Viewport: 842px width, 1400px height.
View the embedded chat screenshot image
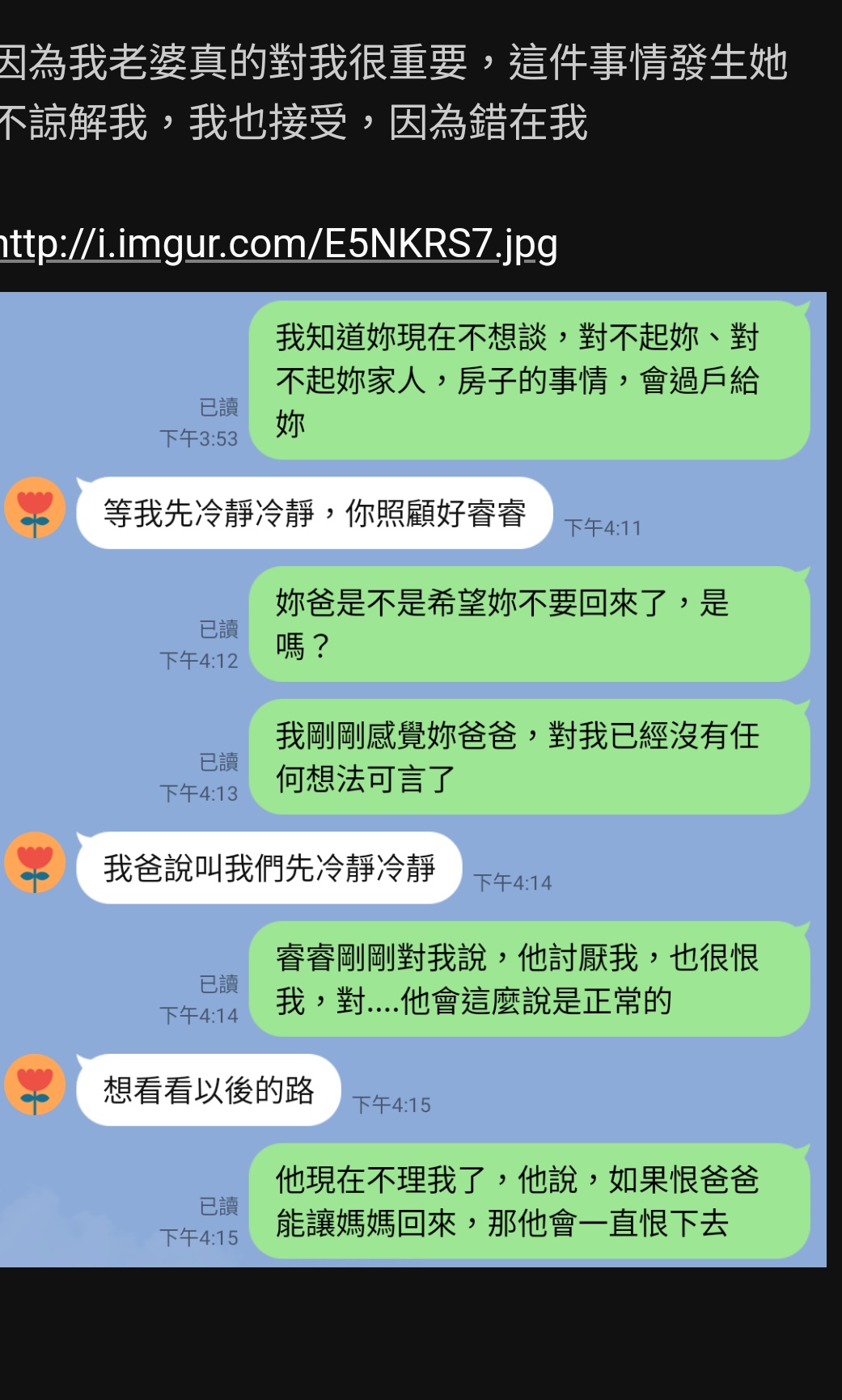[413, 779]
